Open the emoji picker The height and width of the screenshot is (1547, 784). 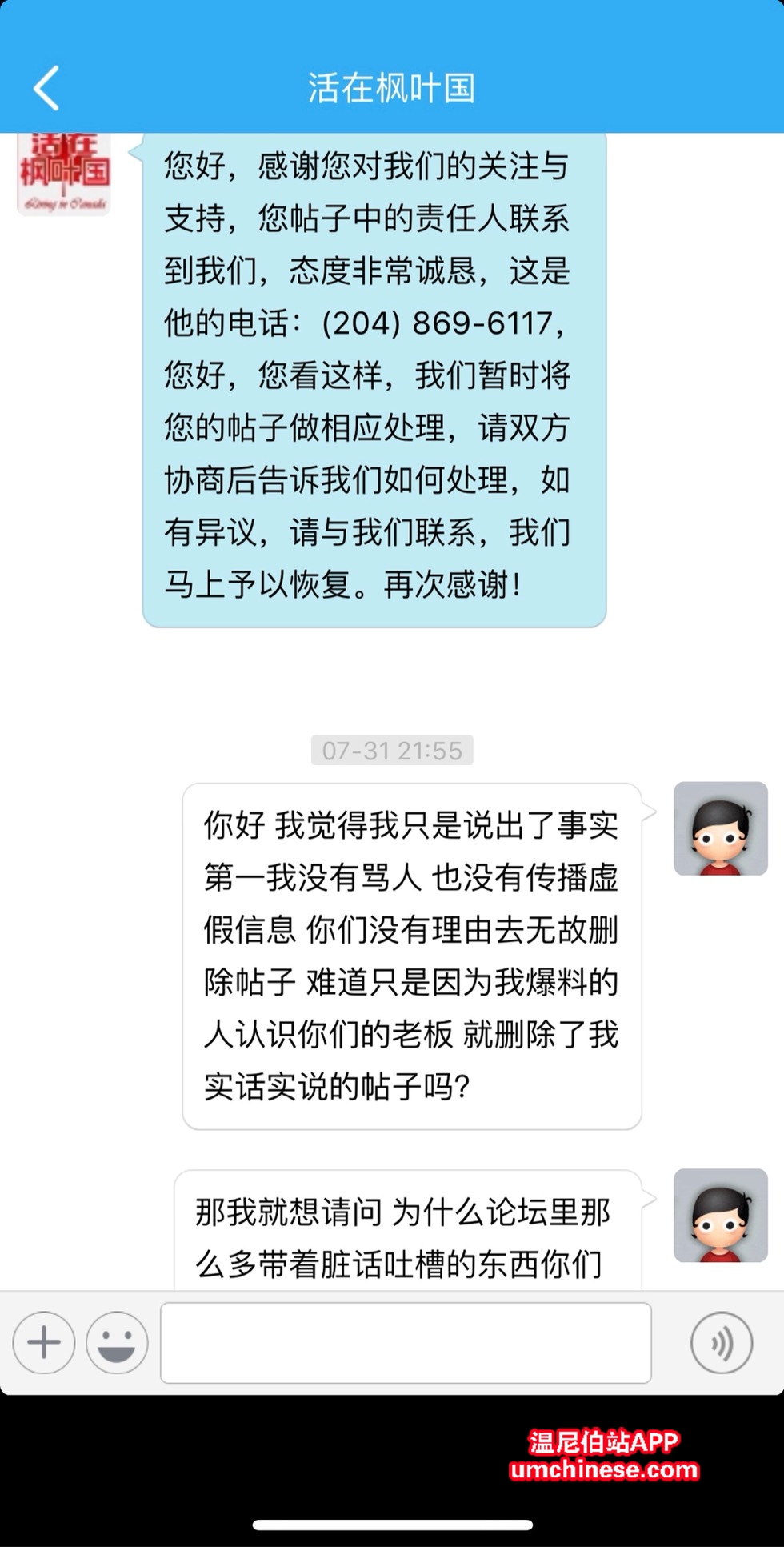[117, 1342]
